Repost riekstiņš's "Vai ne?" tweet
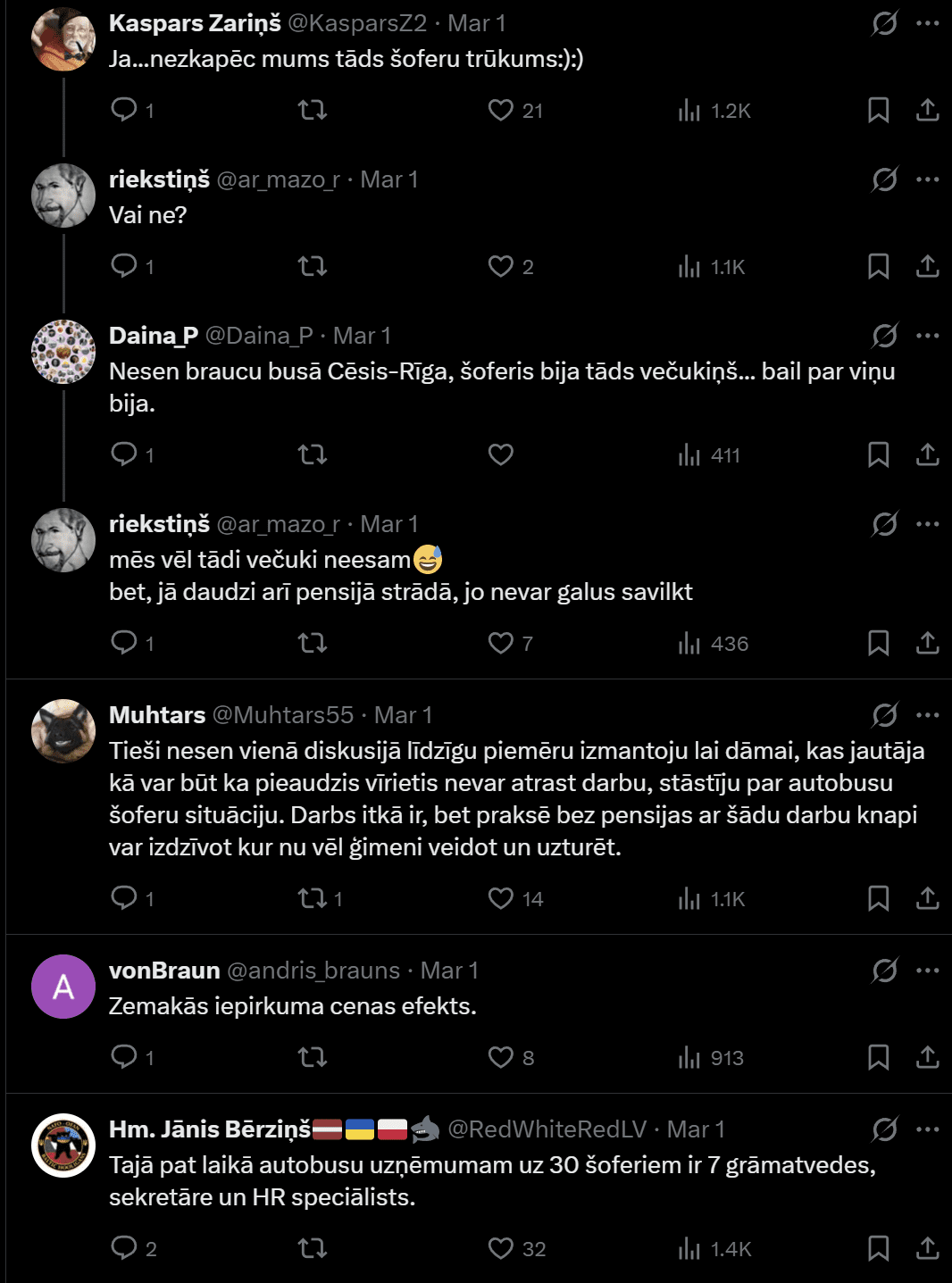952x1283 pixels. pos(313,266)
